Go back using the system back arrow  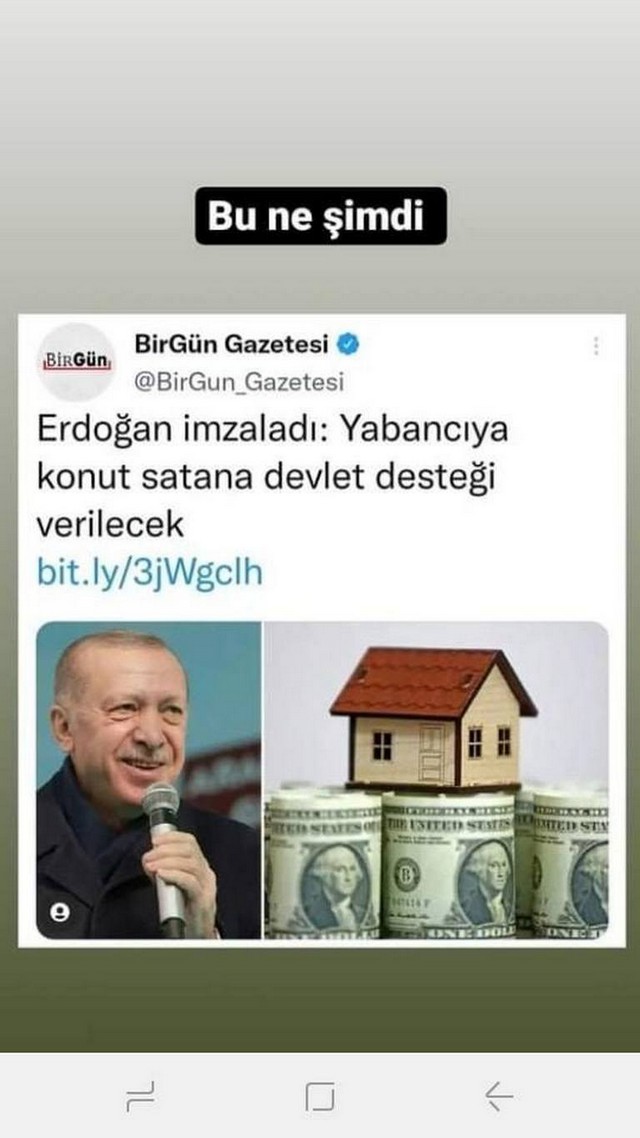(x=499, y=1096)
